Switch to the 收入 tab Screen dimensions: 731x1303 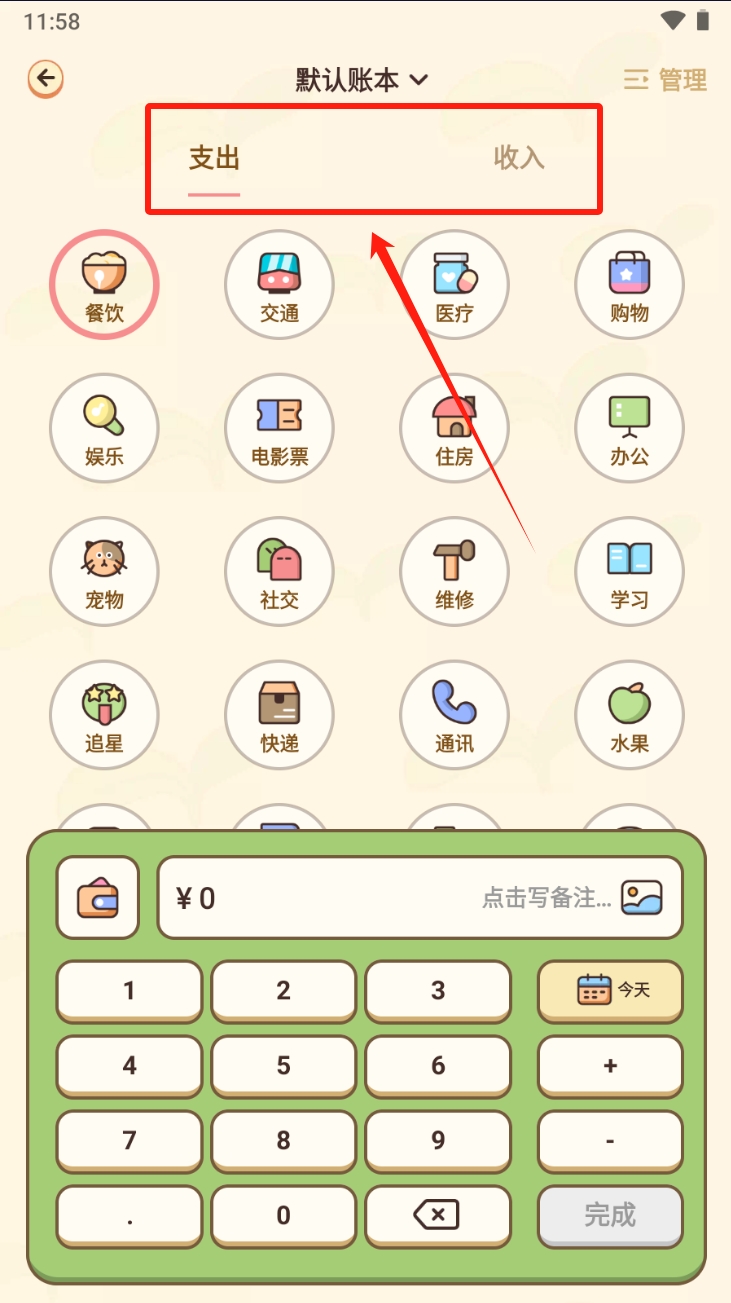coord(519,158)
